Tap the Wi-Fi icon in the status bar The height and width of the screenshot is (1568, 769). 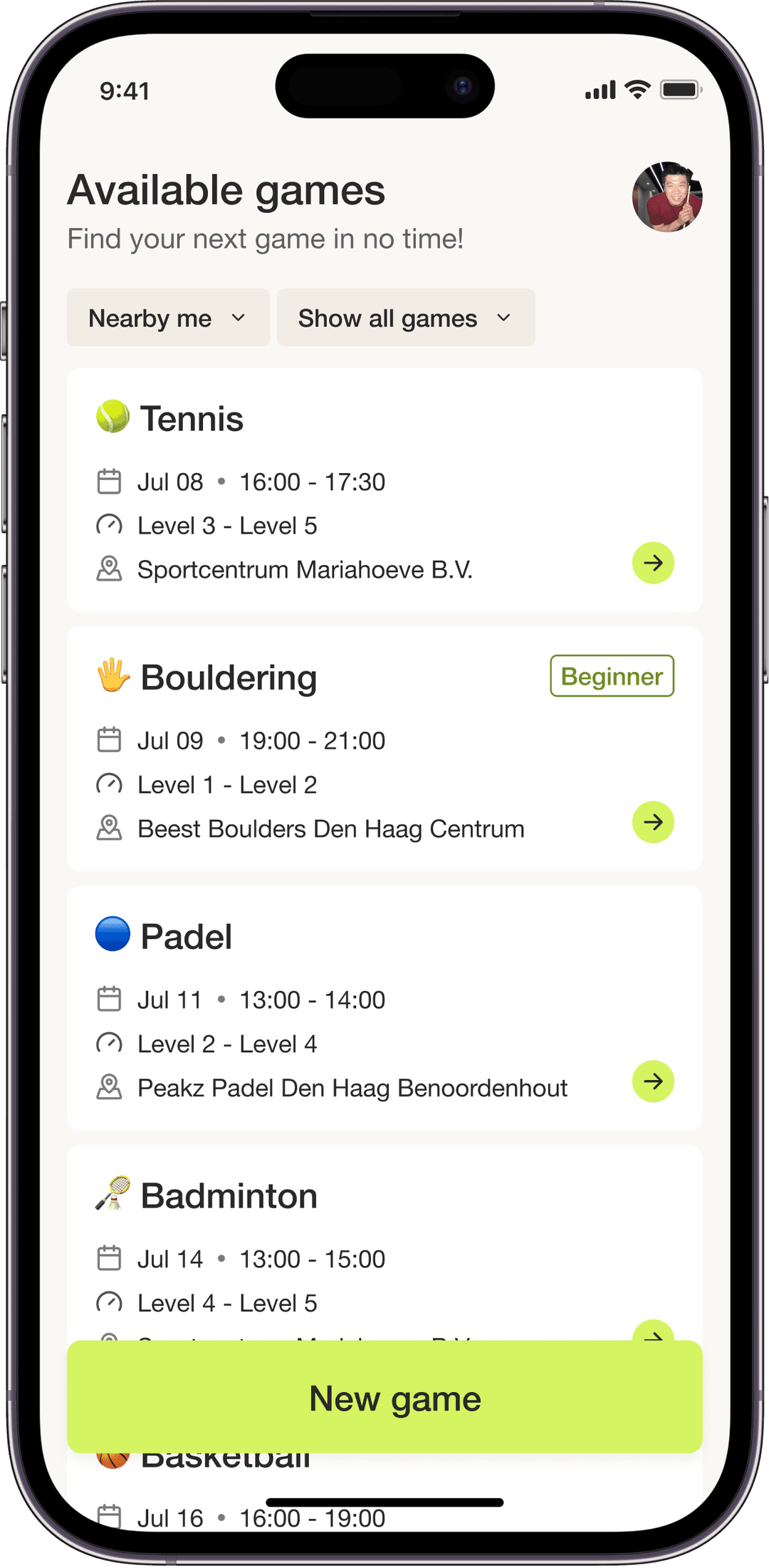636,88
